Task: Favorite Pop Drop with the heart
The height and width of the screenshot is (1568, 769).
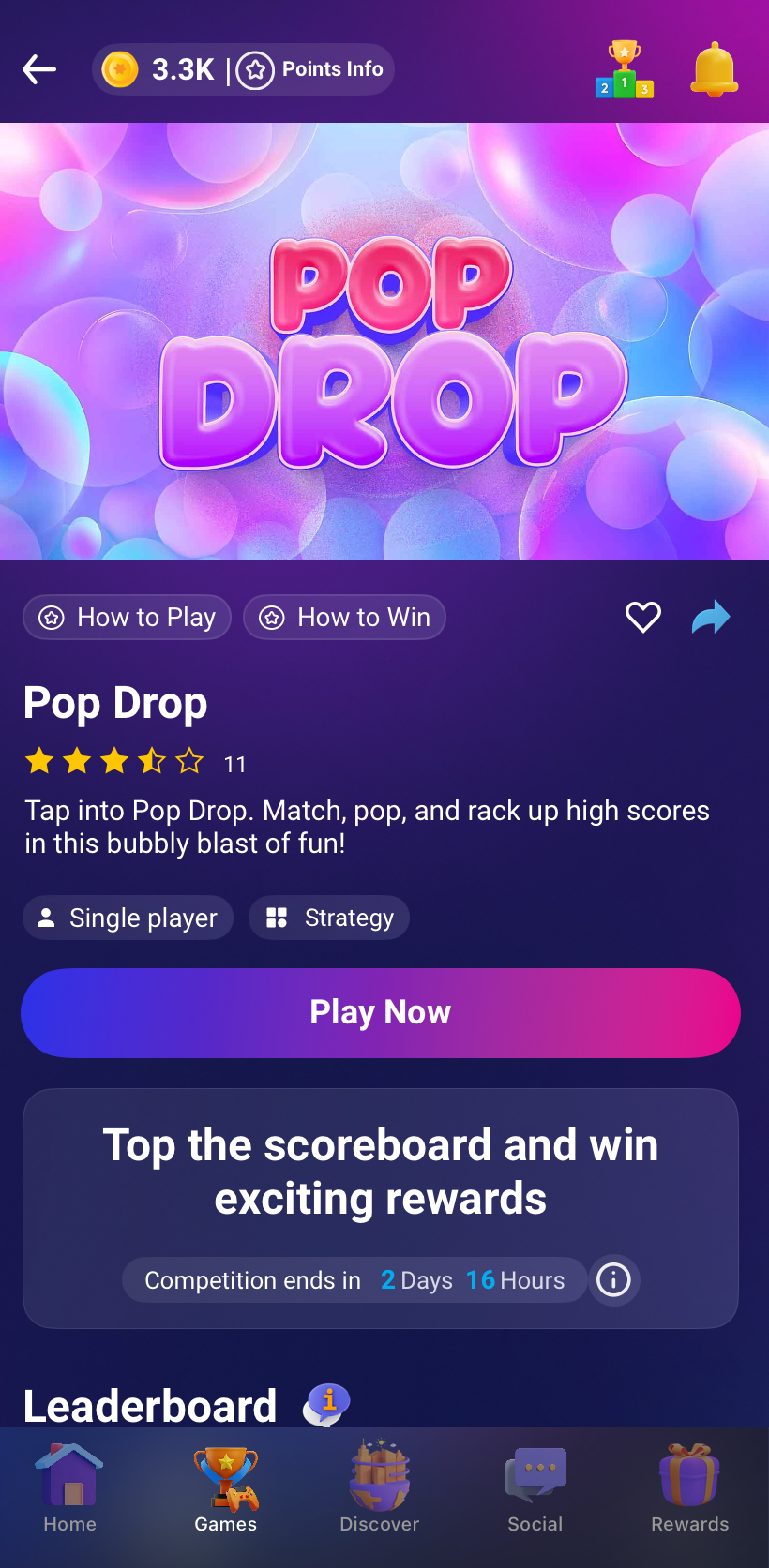Action: [643, 618]
